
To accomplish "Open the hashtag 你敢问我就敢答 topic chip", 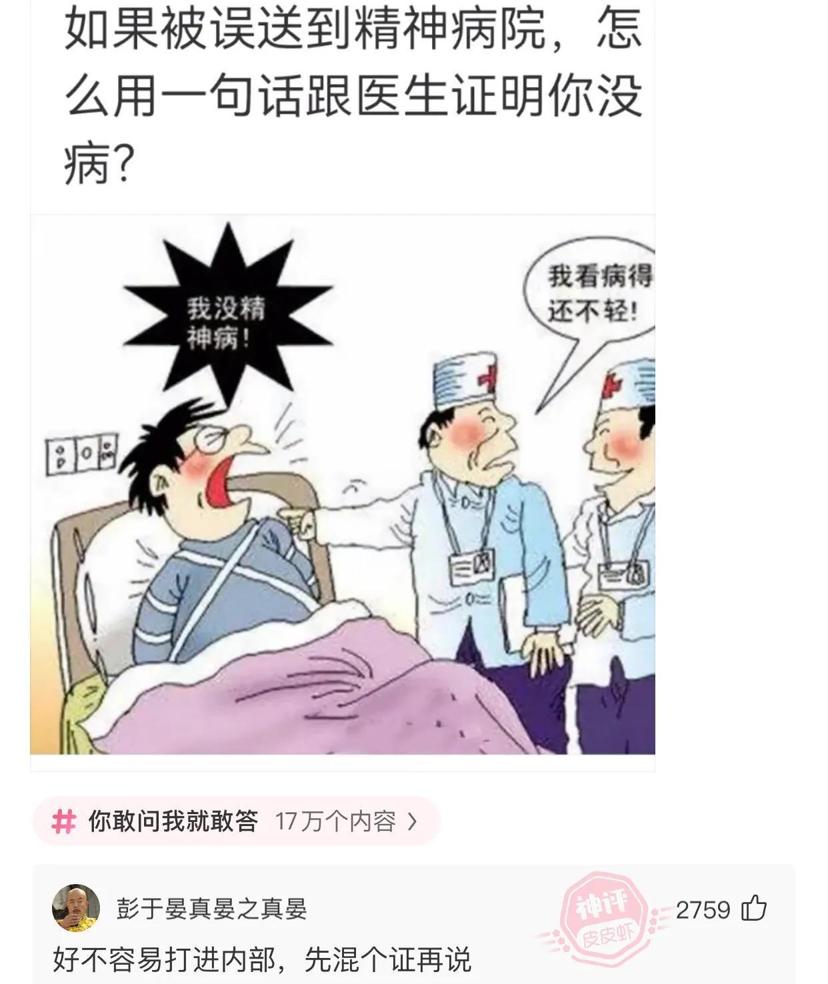I will [236, 822].
